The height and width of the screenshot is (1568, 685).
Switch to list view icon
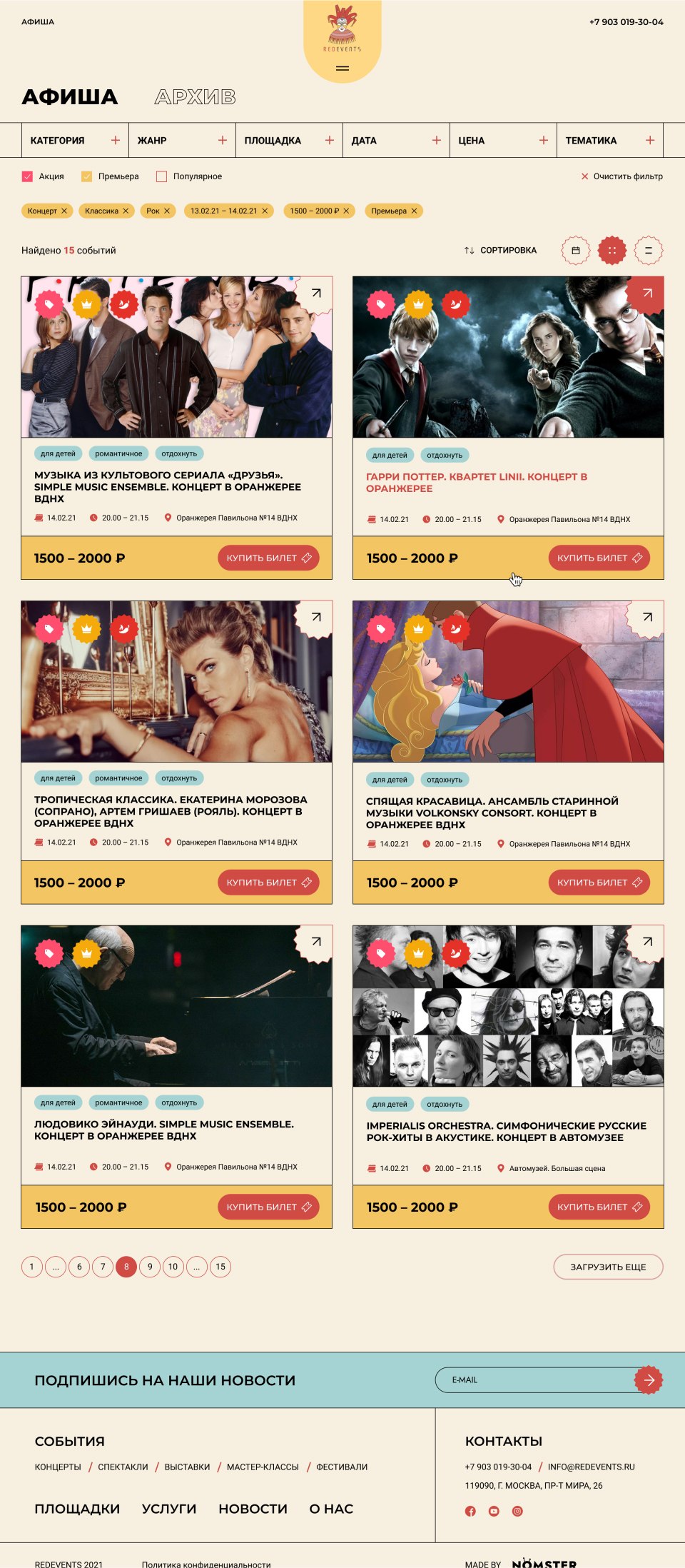(x=648, y=251)
